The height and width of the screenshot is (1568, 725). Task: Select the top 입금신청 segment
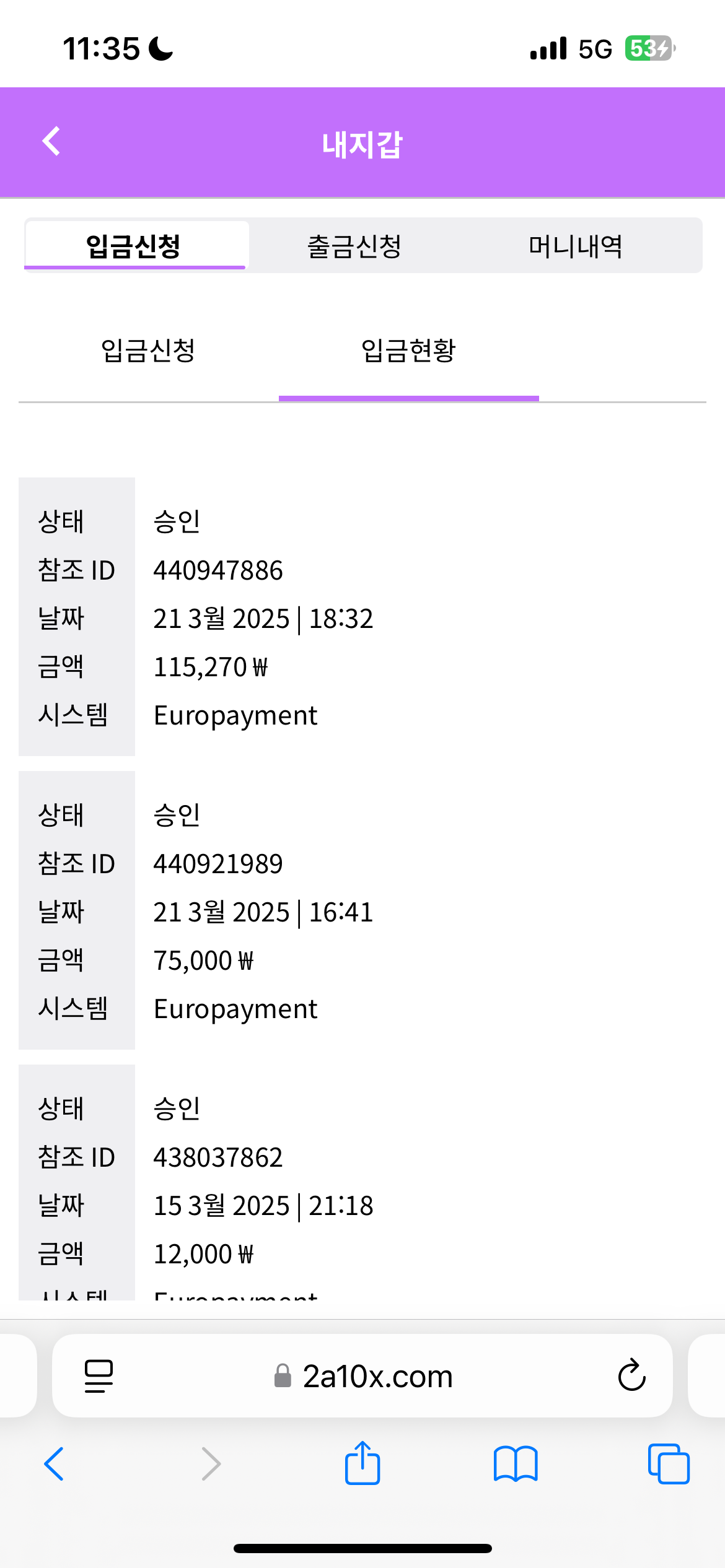(134, 246)
